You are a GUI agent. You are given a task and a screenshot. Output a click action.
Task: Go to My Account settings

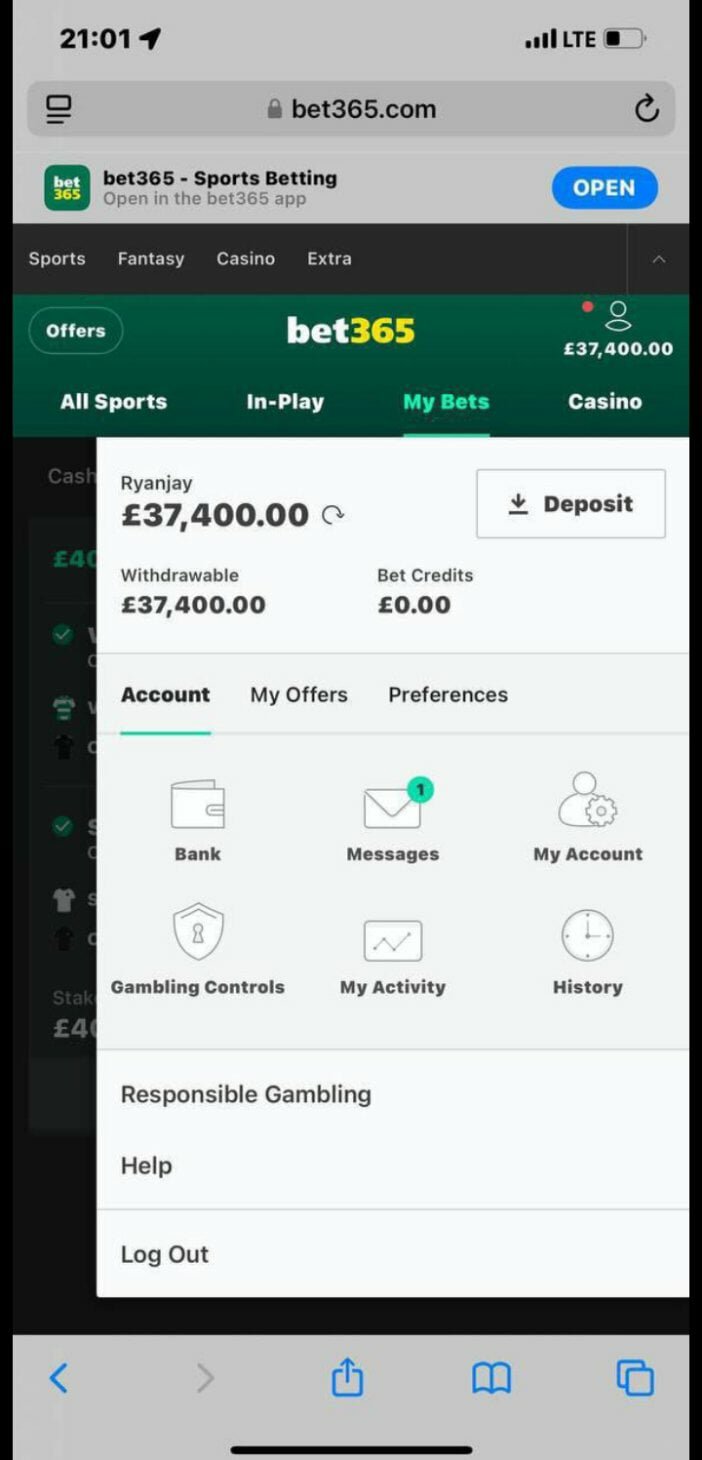pyautogui.click(x=588, y=818)
